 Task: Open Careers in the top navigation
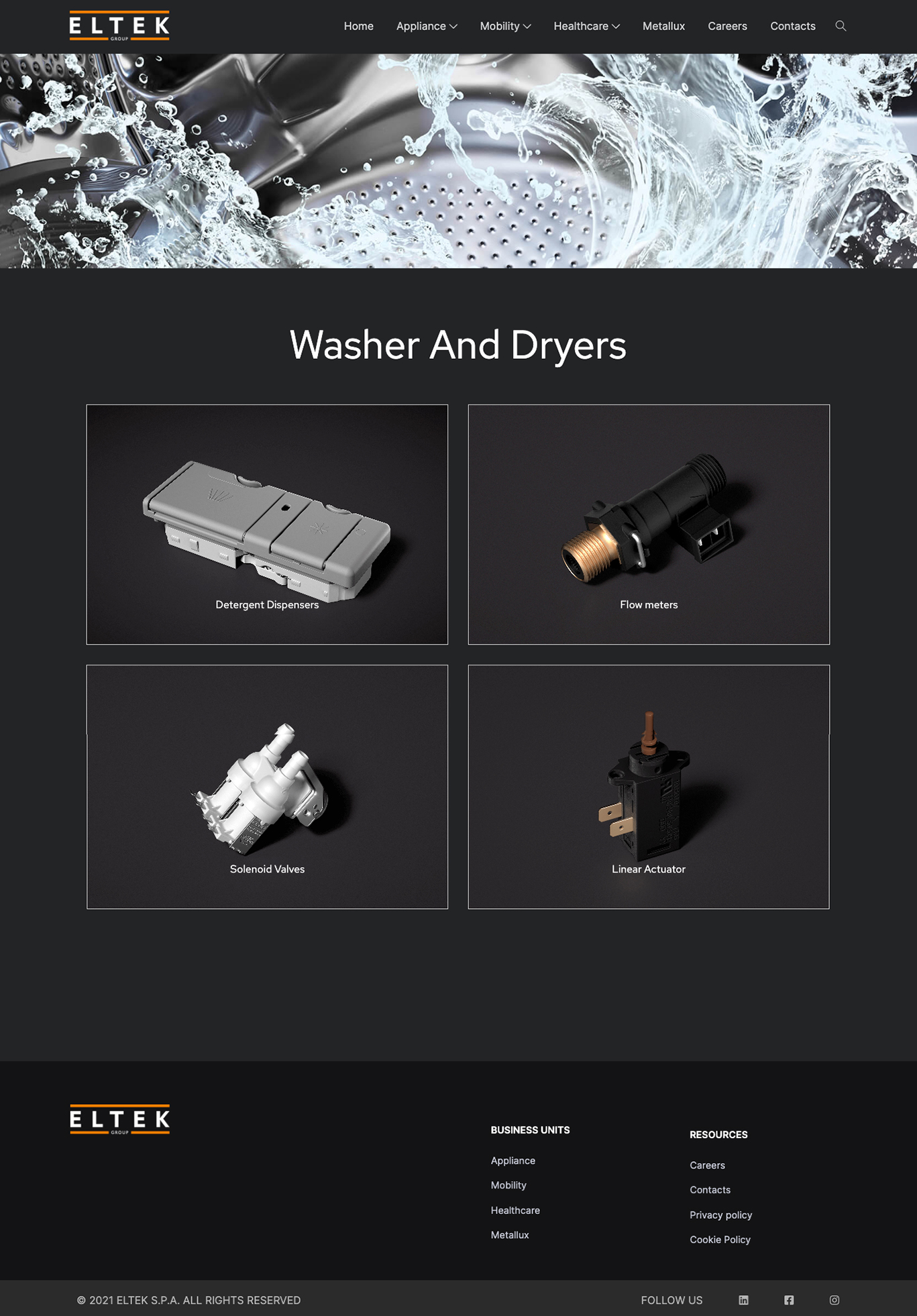727,26
